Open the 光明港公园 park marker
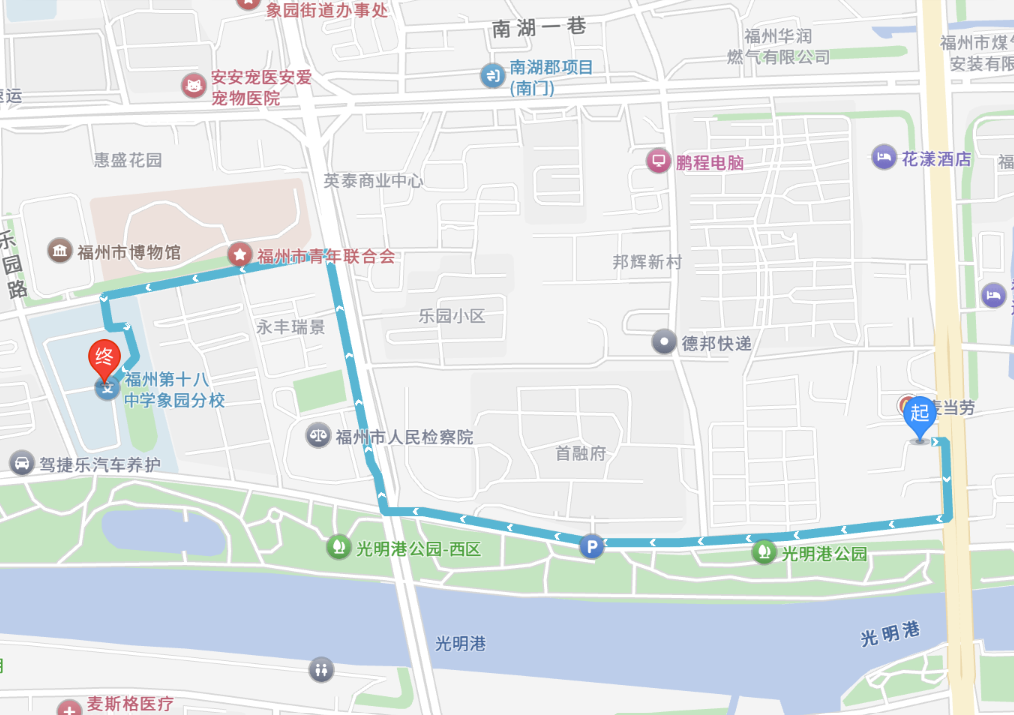Screen dimensions: 1014x715 tap(765, 552)
